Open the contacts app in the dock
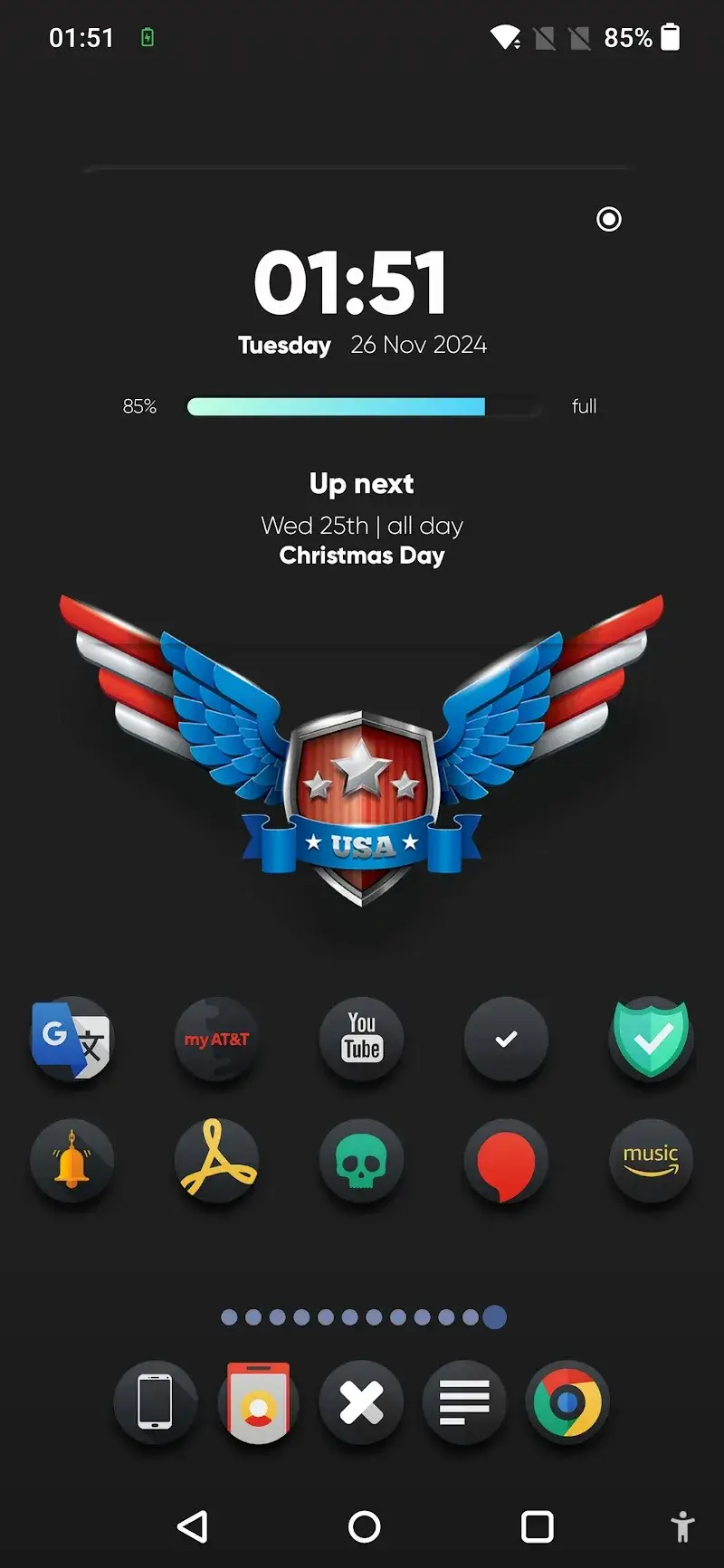 click(258, 1402)
